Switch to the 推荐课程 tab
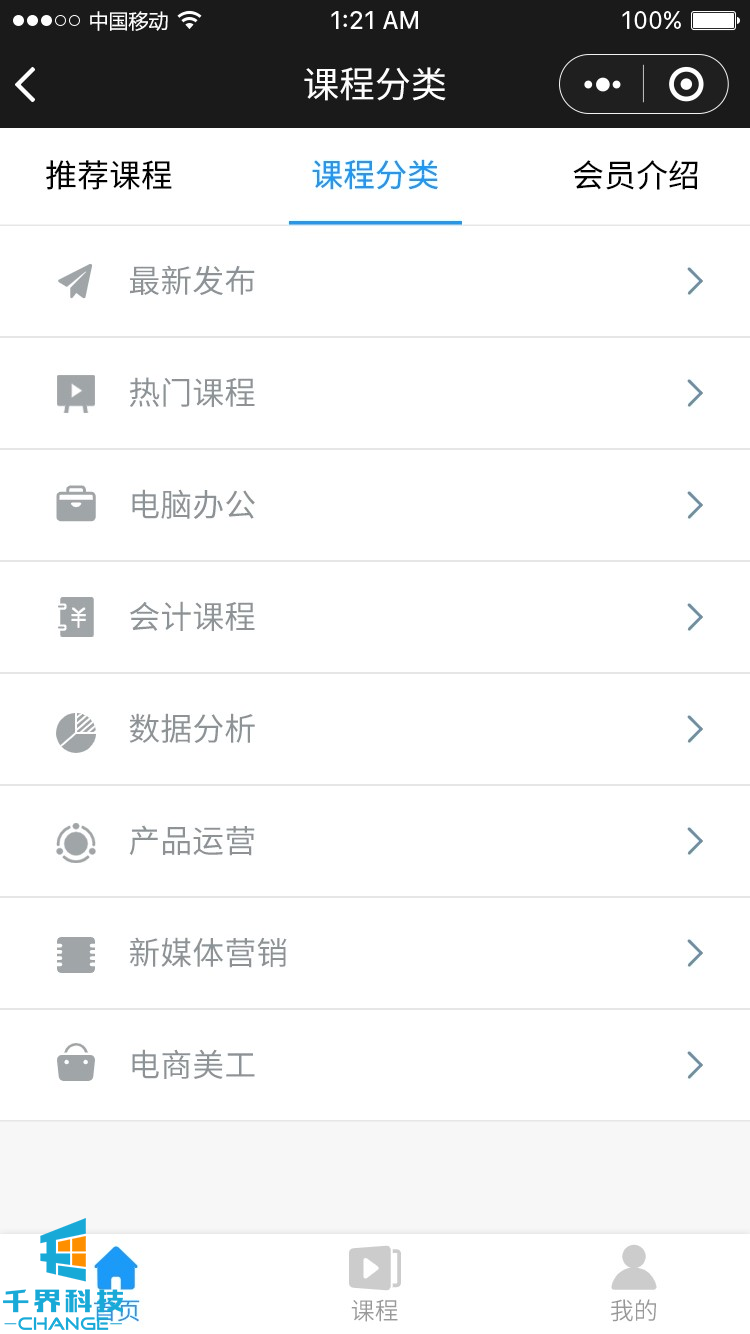750x1334 pixels. click(x=109, y=176)
